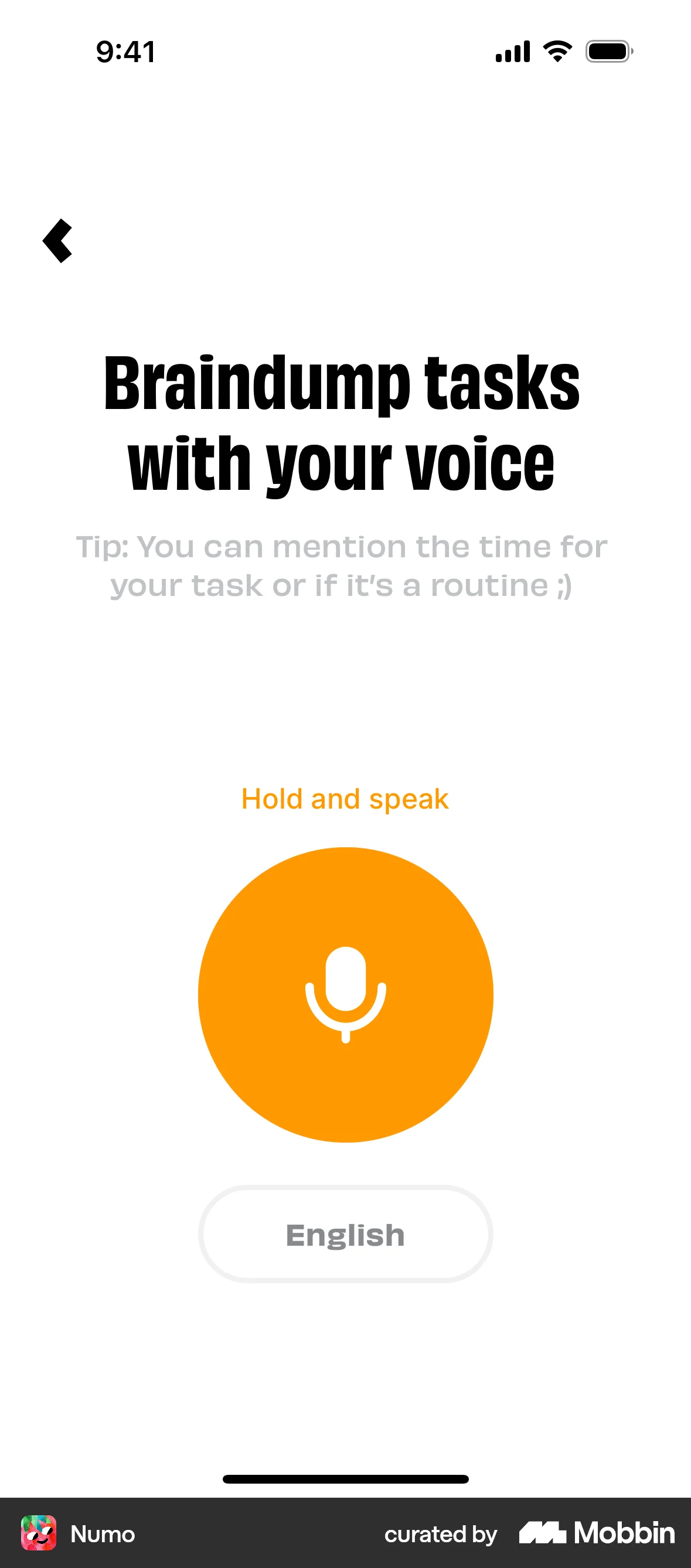Expand language options via English pill

(x=345, y=1235)
